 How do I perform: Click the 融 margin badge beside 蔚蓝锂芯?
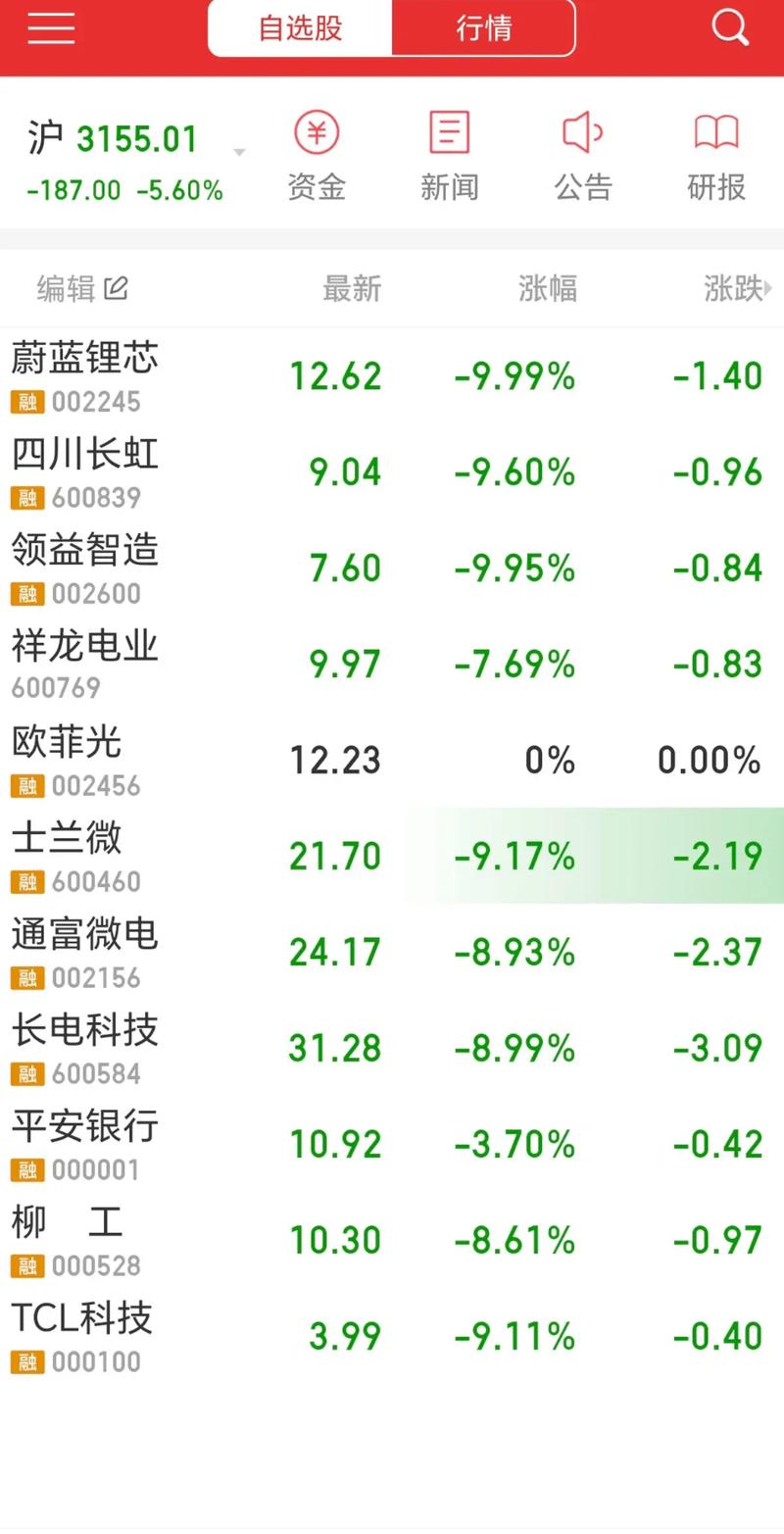click(26, 401)
